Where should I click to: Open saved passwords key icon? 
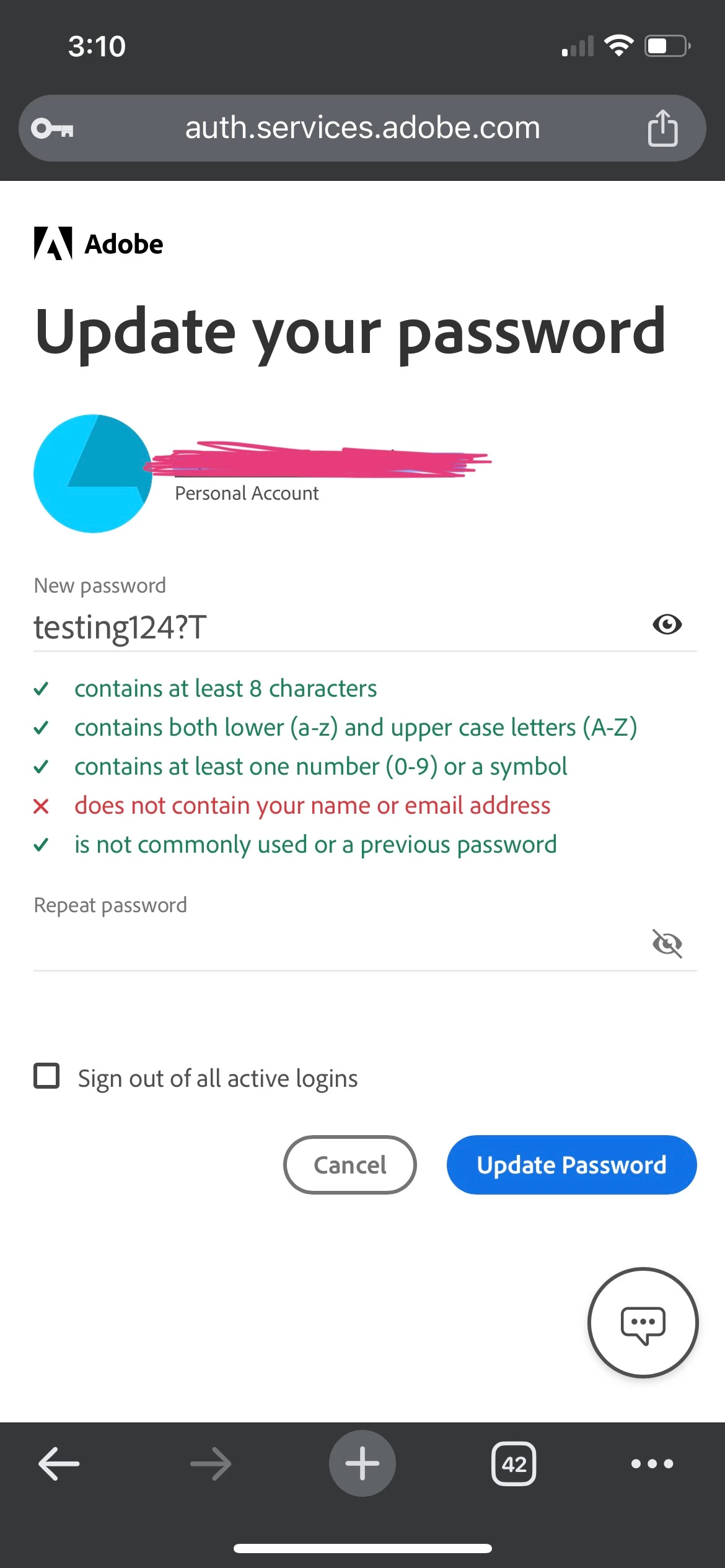pos(53,128)
